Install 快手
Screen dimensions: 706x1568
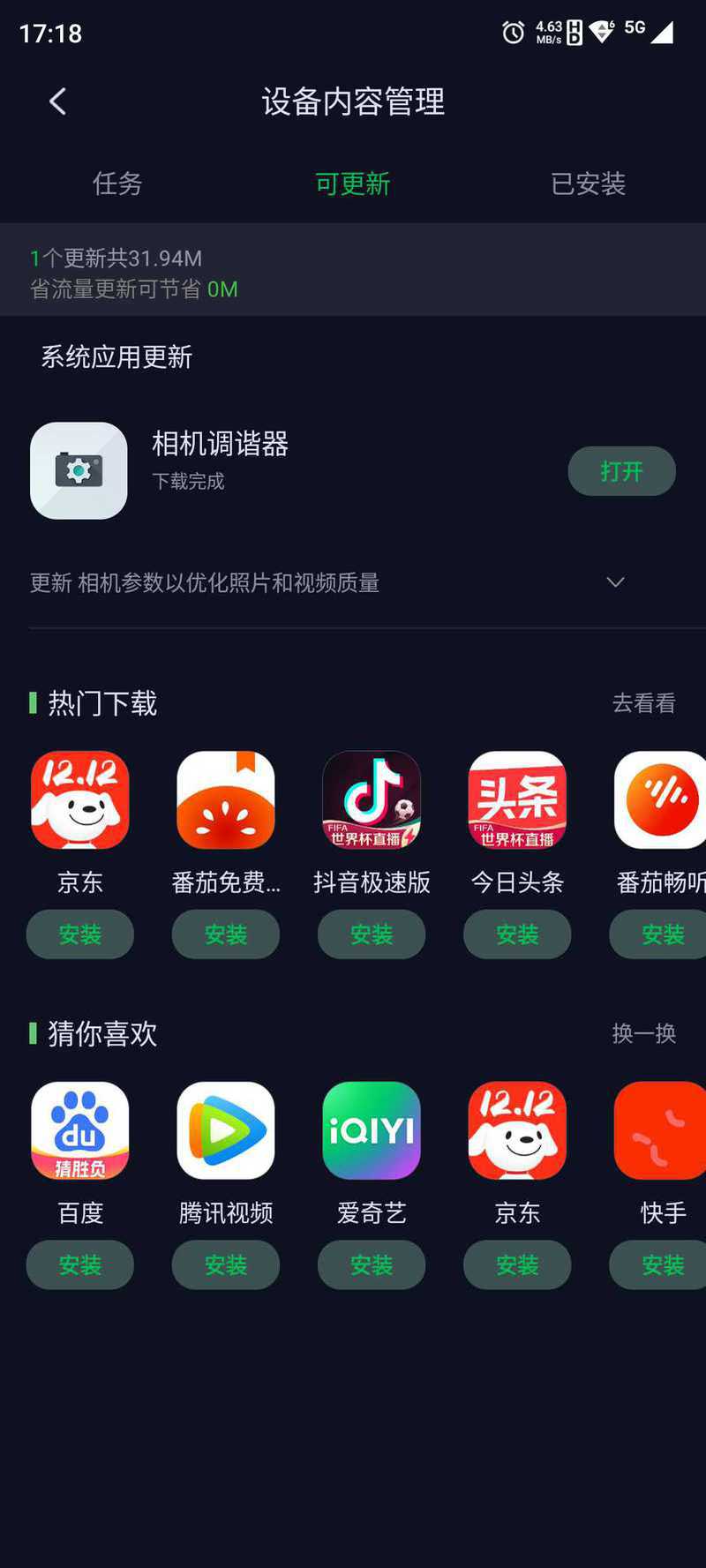[662, 1265]
